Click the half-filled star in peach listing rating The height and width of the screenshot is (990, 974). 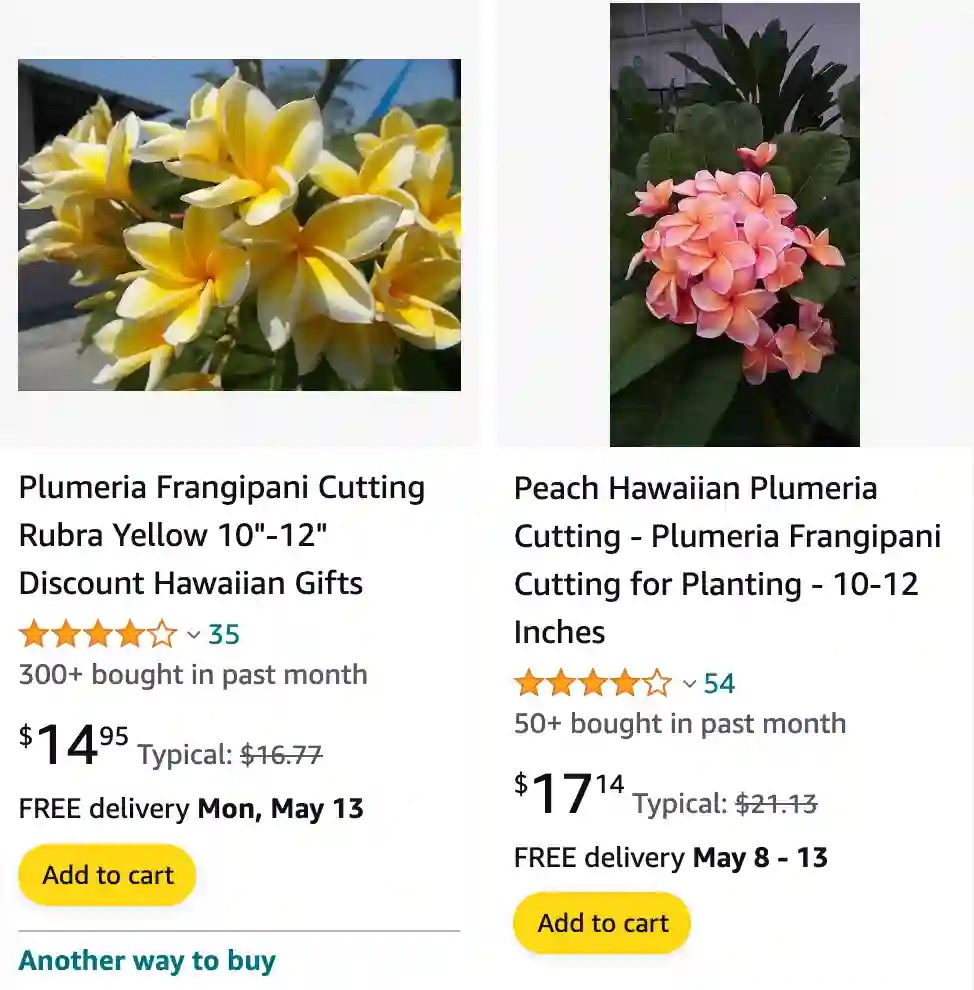pyautogui.click(x=659, y=683)
